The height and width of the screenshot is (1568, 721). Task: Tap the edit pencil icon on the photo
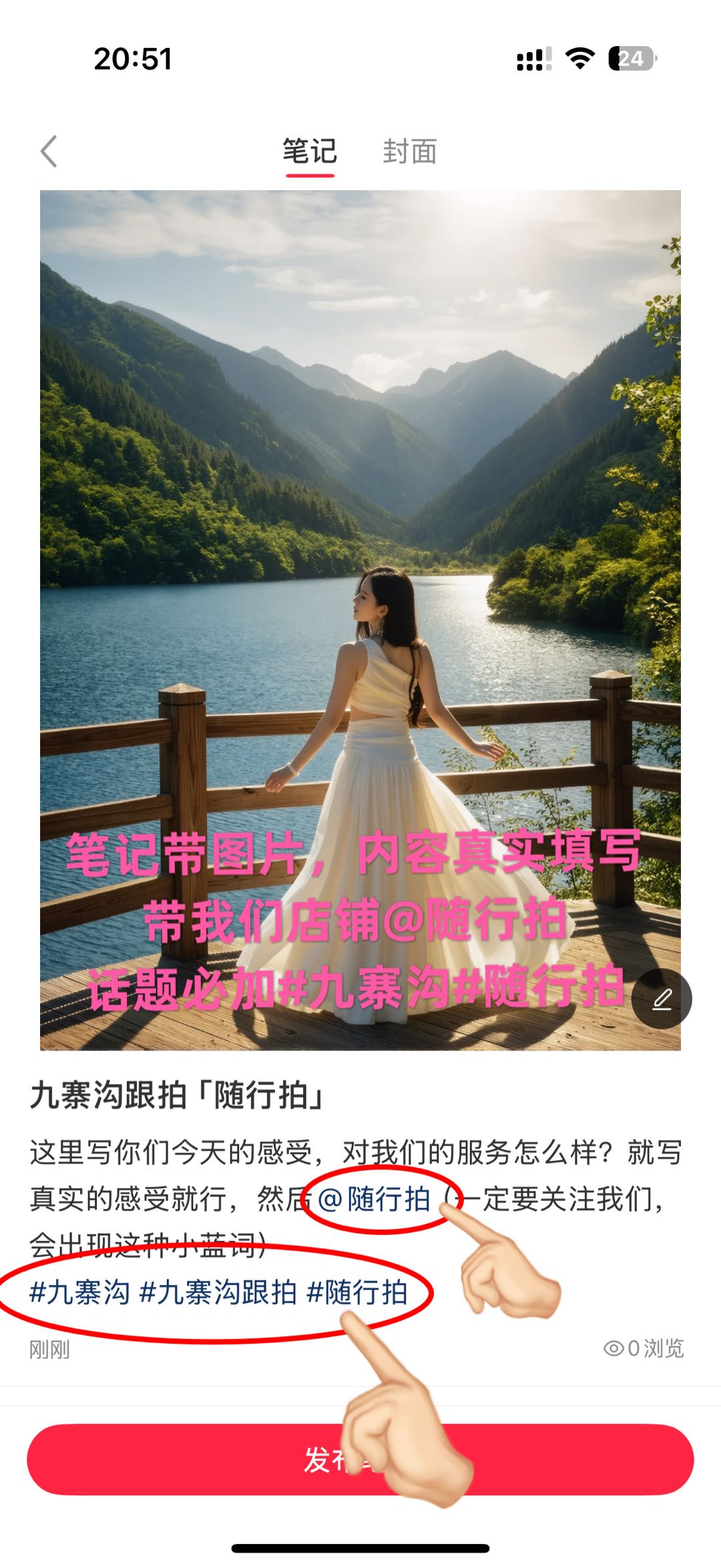coord(662,1000)
